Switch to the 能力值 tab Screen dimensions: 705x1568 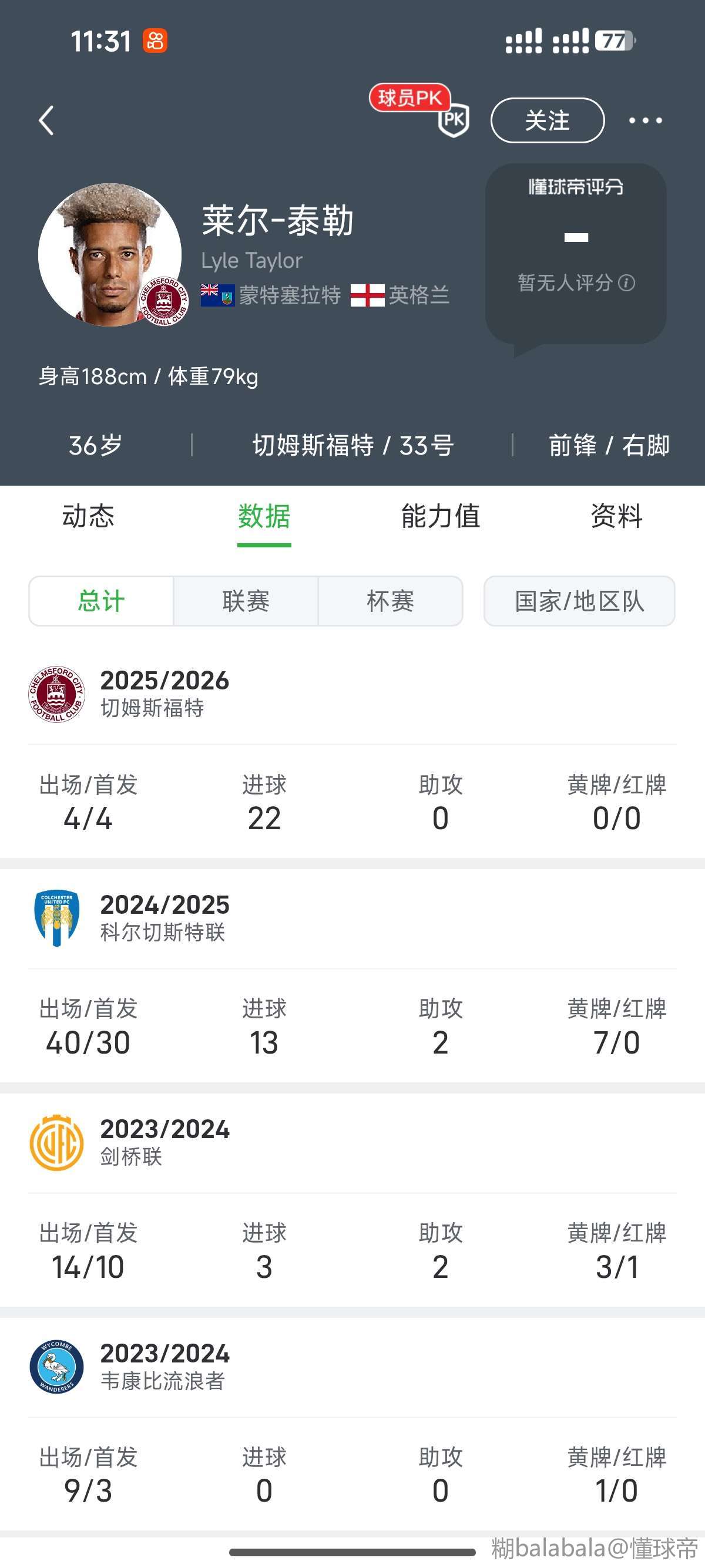click(440, 517)
